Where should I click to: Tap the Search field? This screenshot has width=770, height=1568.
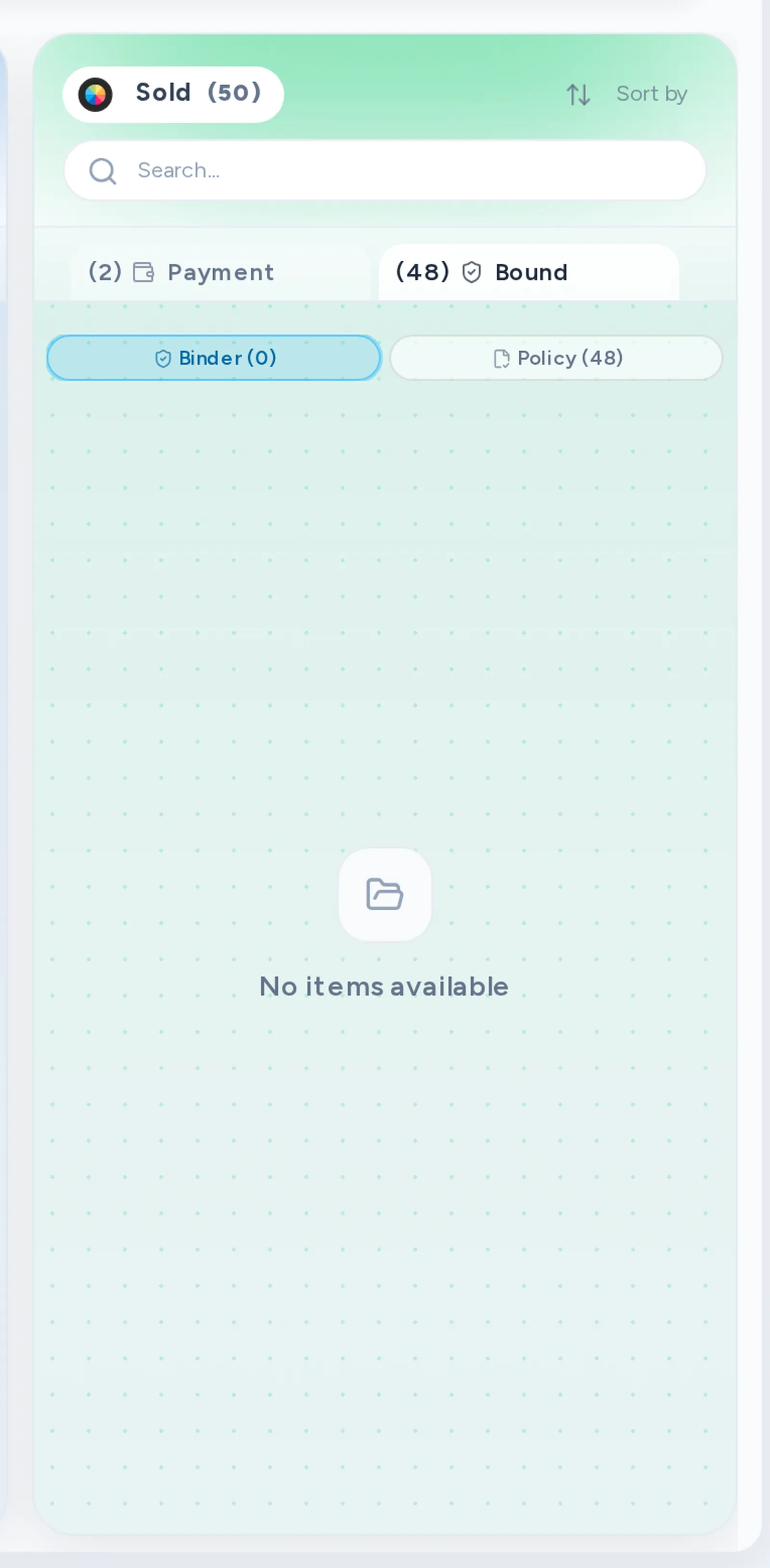click(385, 170)
